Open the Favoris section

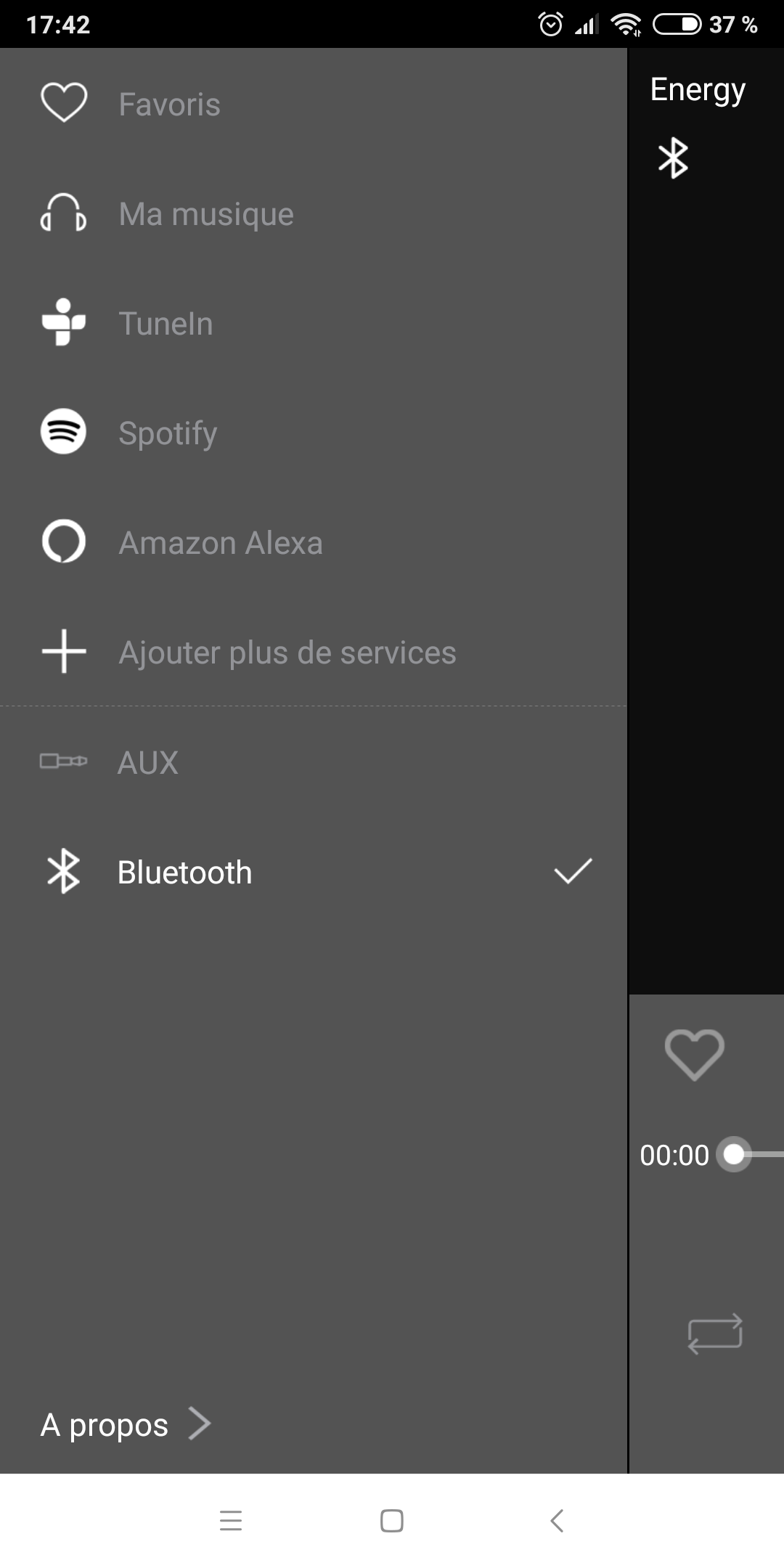(x=169, y=105)
